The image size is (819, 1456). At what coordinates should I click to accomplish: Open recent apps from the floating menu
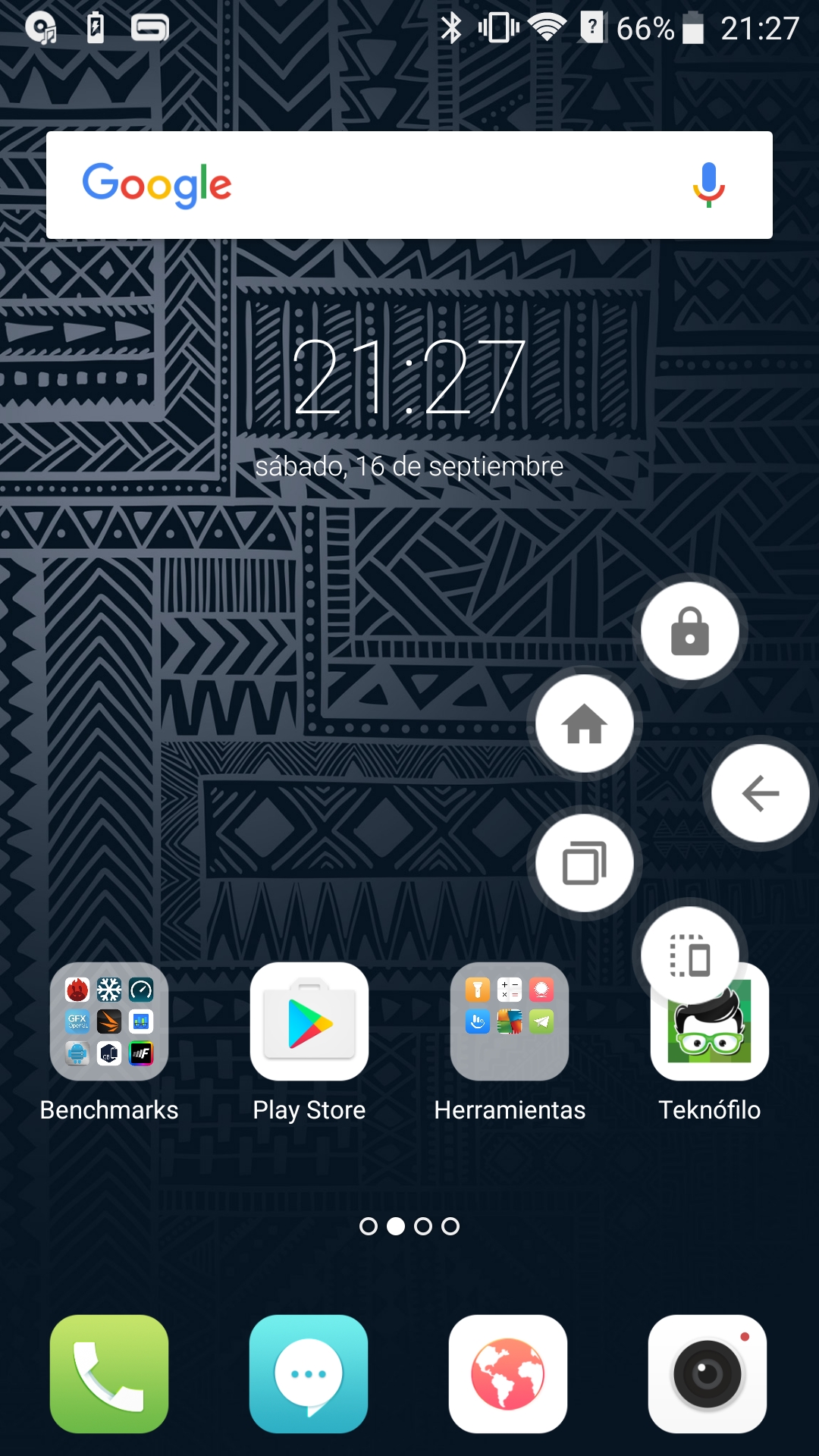585,863
